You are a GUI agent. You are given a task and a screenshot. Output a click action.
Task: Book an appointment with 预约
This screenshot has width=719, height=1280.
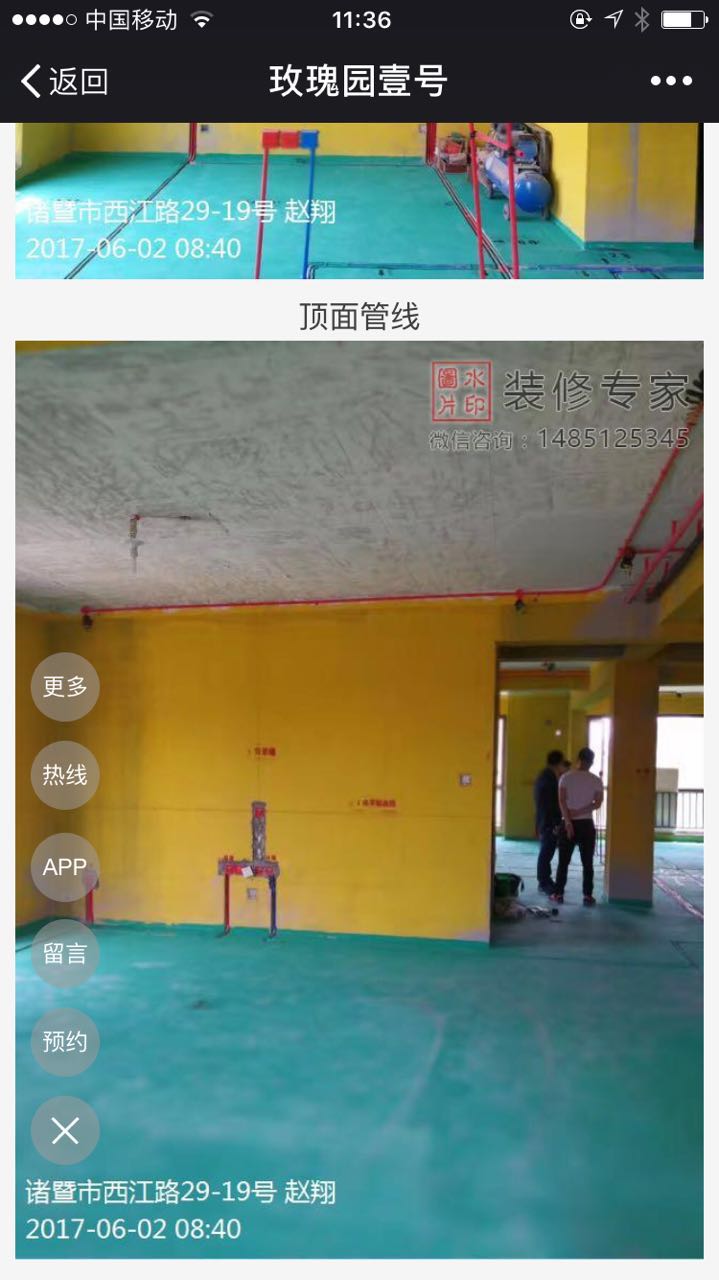65,1042
